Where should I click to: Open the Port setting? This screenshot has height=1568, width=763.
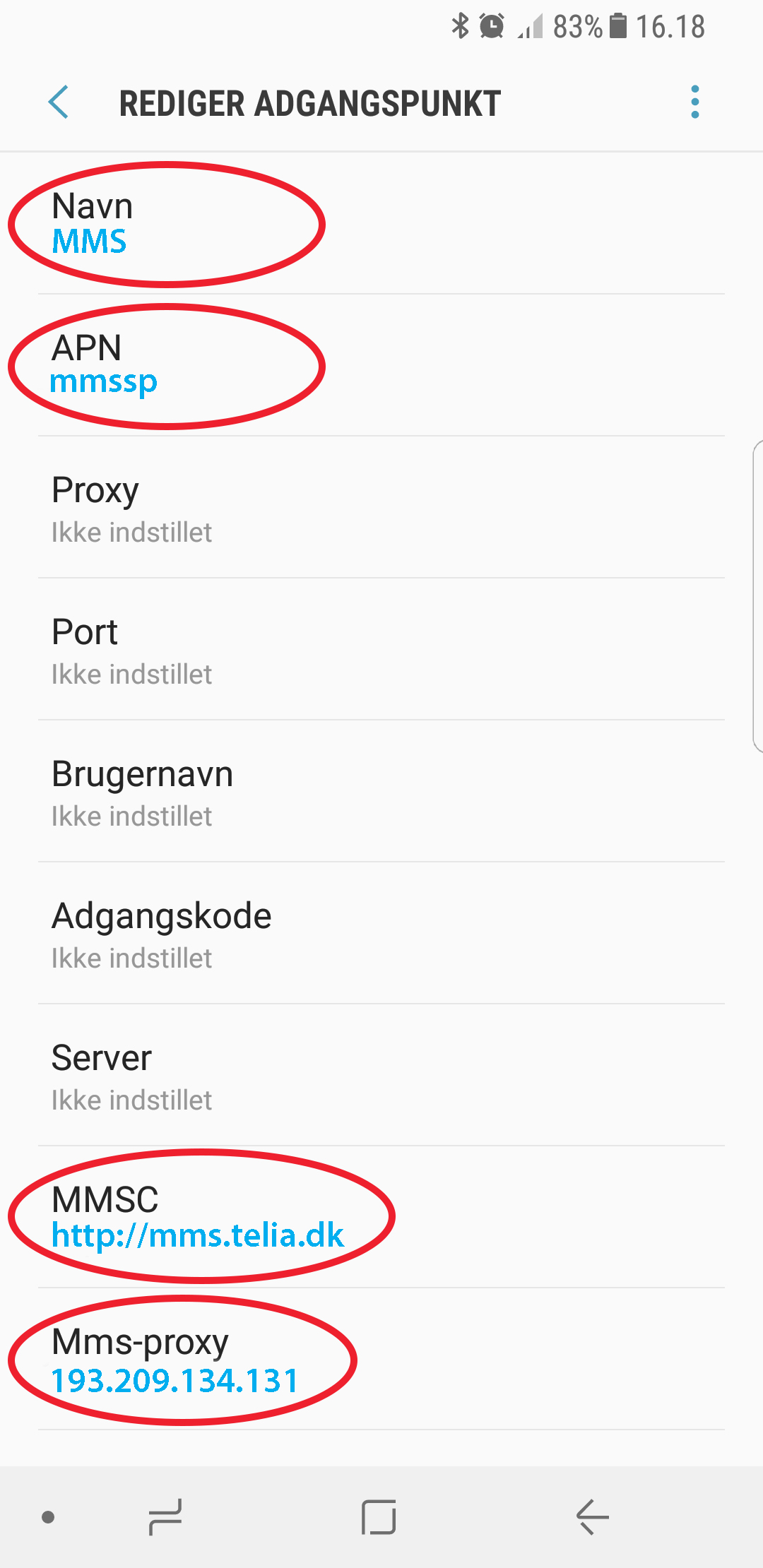tap(381, 650)
